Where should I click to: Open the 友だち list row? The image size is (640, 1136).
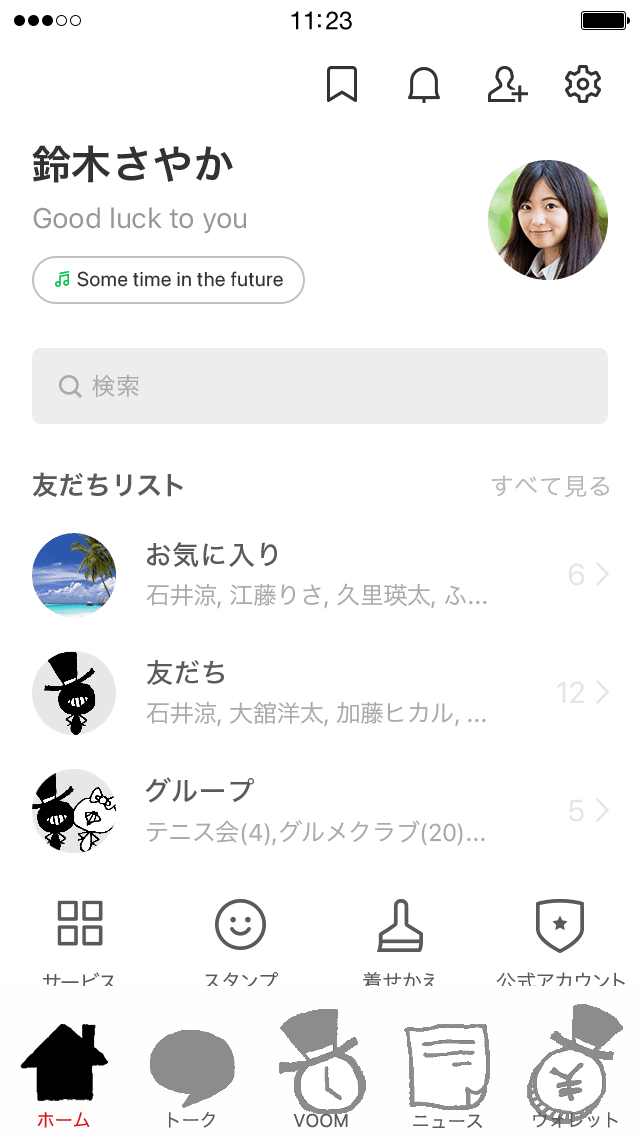click(x=320, y=693)
